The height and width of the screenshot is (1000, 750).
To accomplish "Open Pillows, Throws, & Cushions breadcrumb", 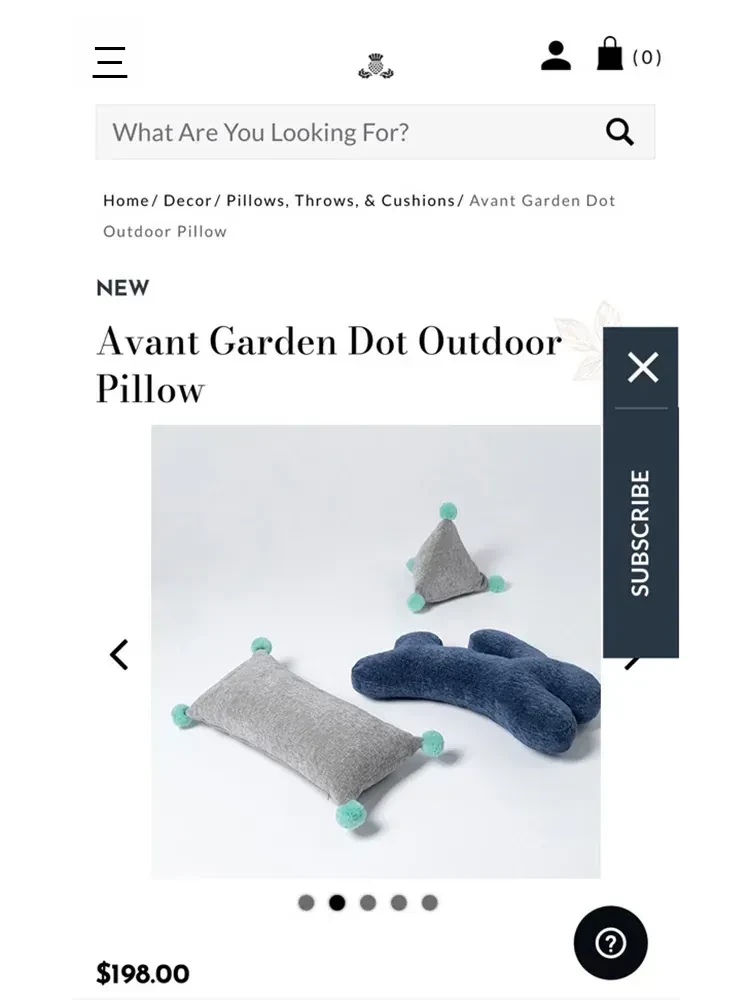I will pyautogui.click(x=340, y=200).
